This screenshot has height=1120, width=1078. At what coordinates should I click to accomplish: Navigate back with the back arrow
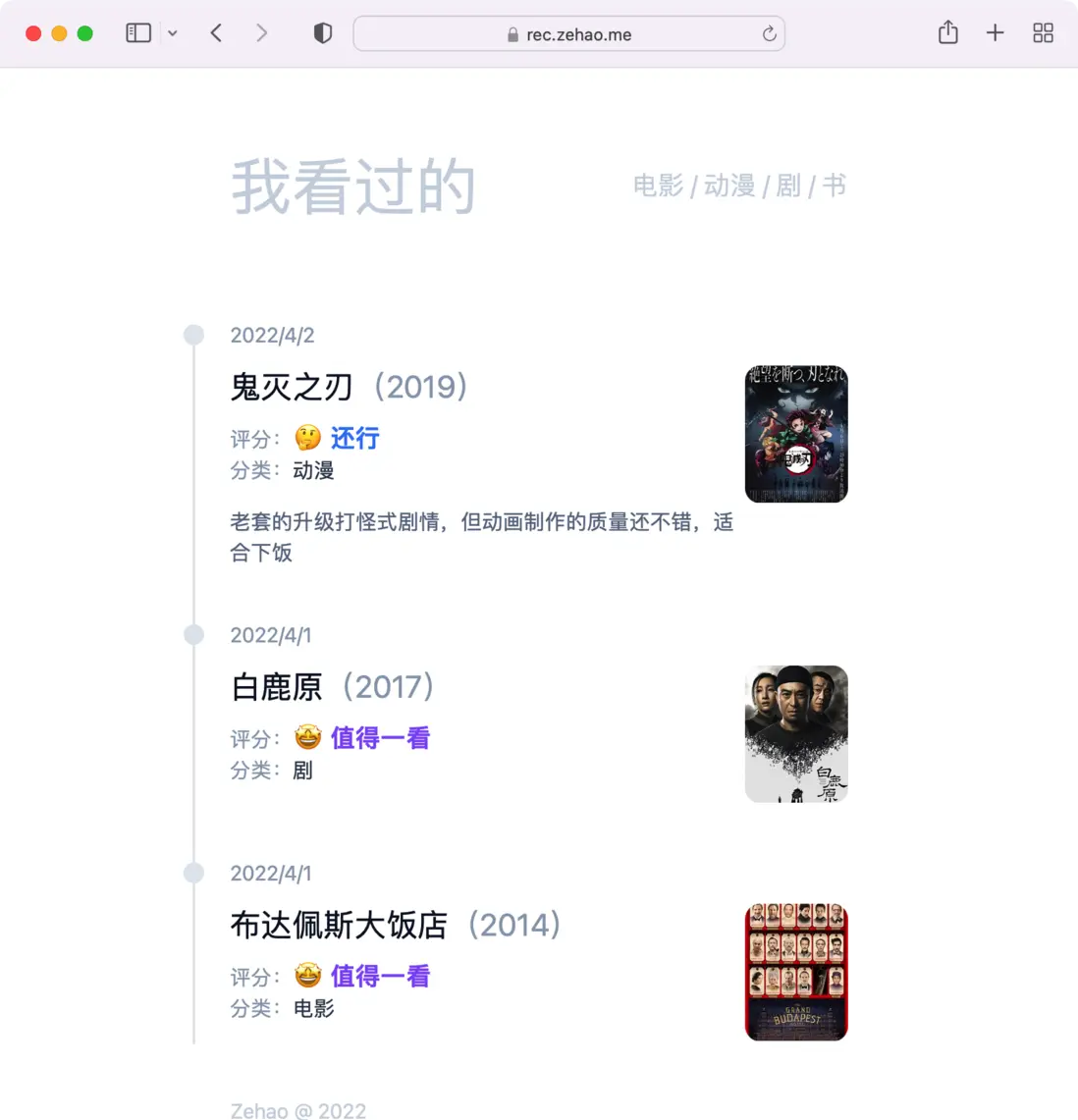pyautogui.click(x=216, y=32)
